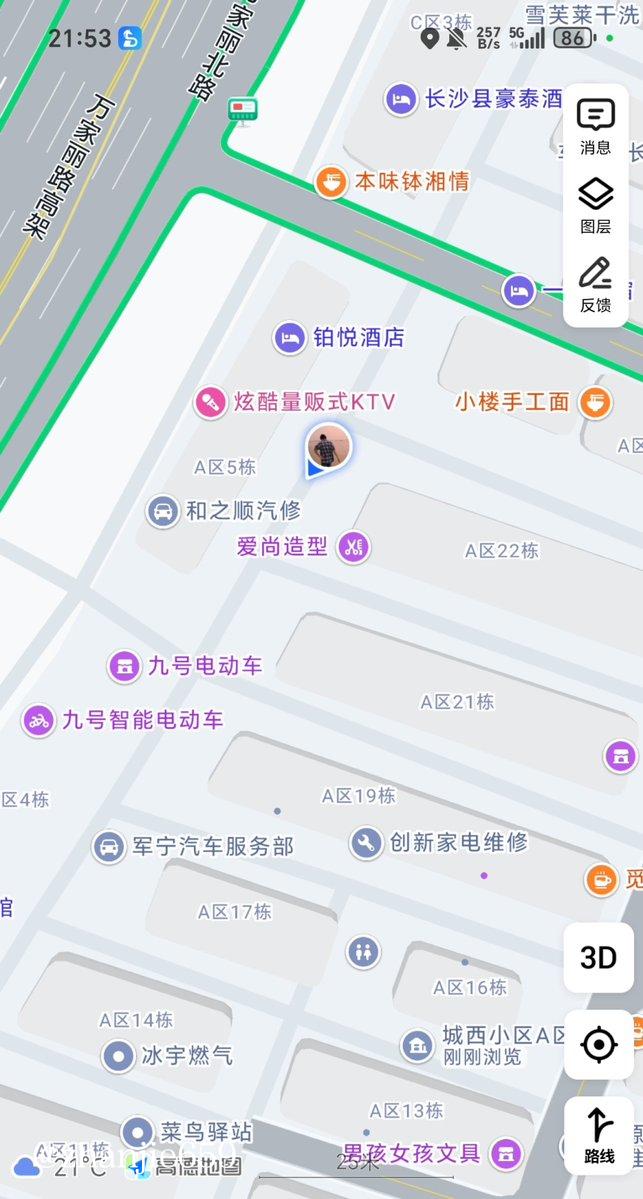The height and width of the screenshot is (1199, 643).
Task: Tap 菜鸟驿站 pickup point marker
Action: click(137, 1133)
